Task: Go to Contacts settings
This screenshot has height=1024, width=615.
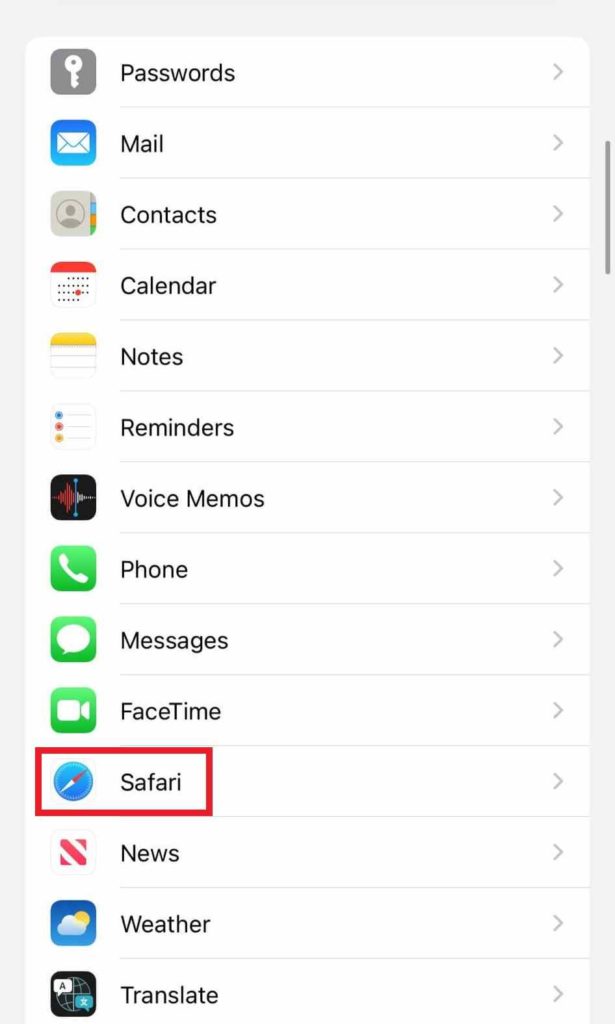Action: pos(168,215)
